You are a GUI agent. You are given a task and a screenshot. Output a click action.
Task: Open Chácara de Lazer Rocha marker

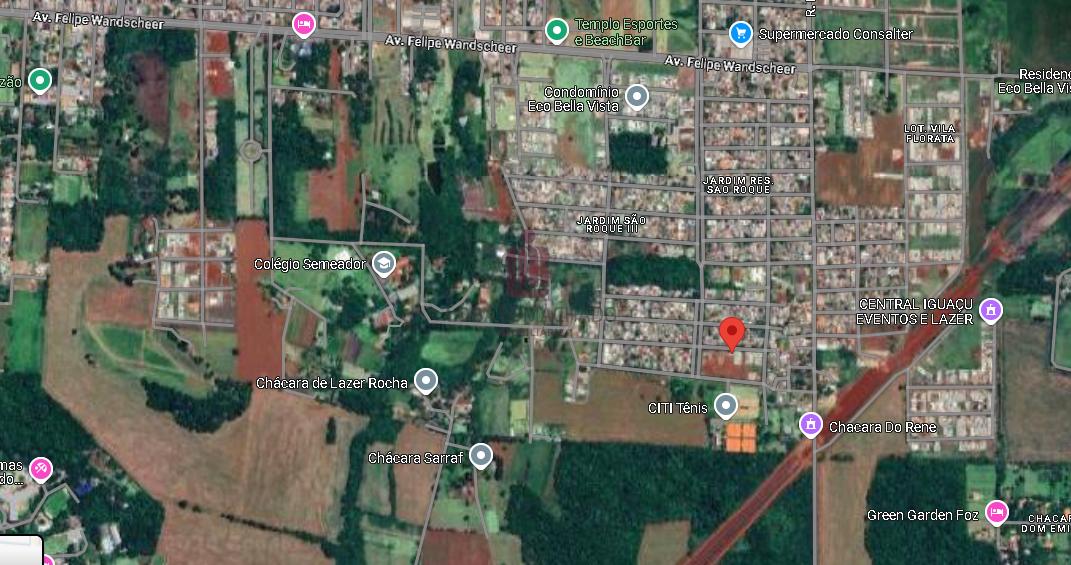(x=427, y=381)
